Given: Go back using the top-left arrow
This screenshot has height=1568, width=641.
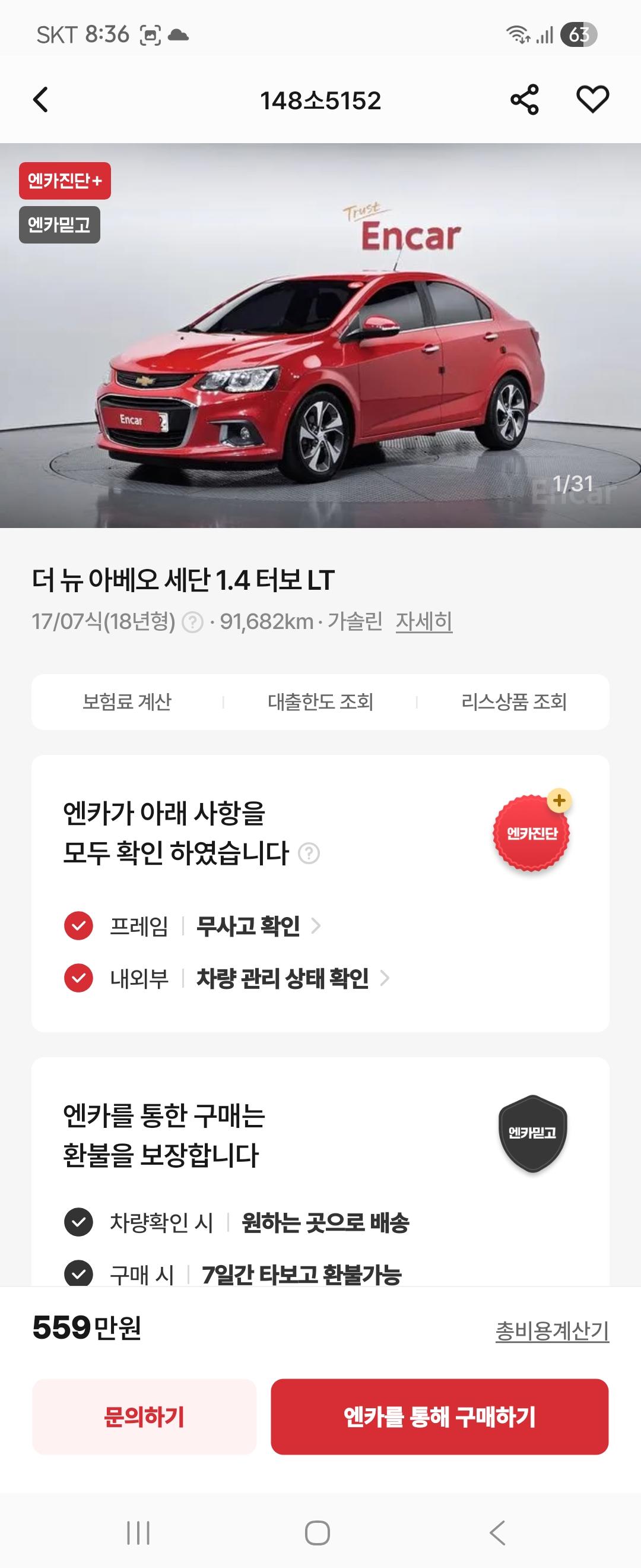Looking at the screenshot, I should coord(40,100).
